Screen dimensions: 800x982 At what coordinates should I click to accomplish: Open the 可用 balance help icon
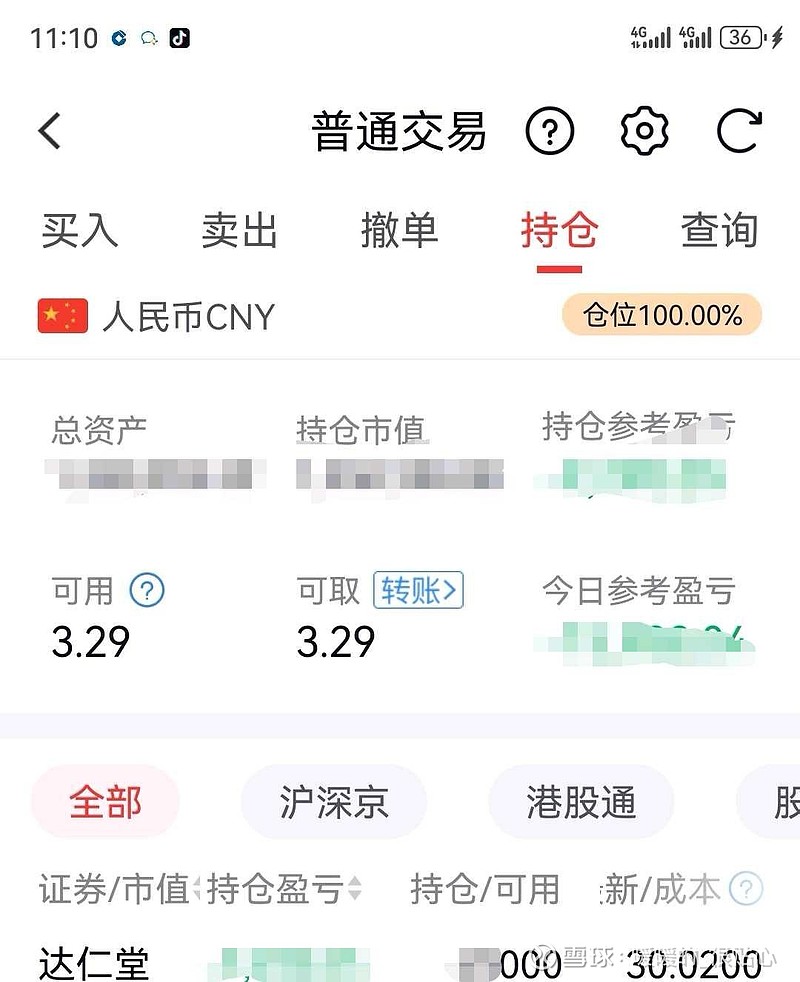click(146, 590)
